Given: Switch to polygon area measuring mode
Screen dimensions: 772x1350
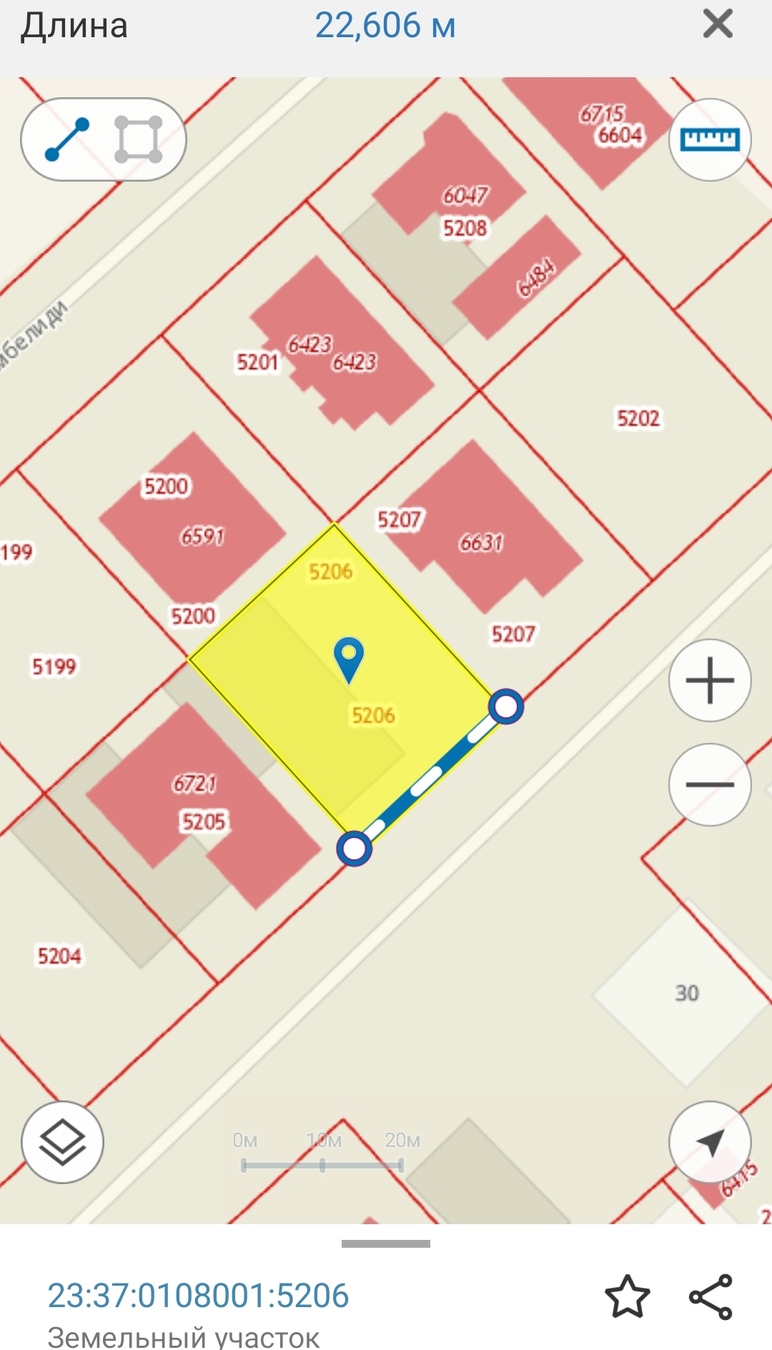Looking at the screenshot, I should click(x=139, y=140).
